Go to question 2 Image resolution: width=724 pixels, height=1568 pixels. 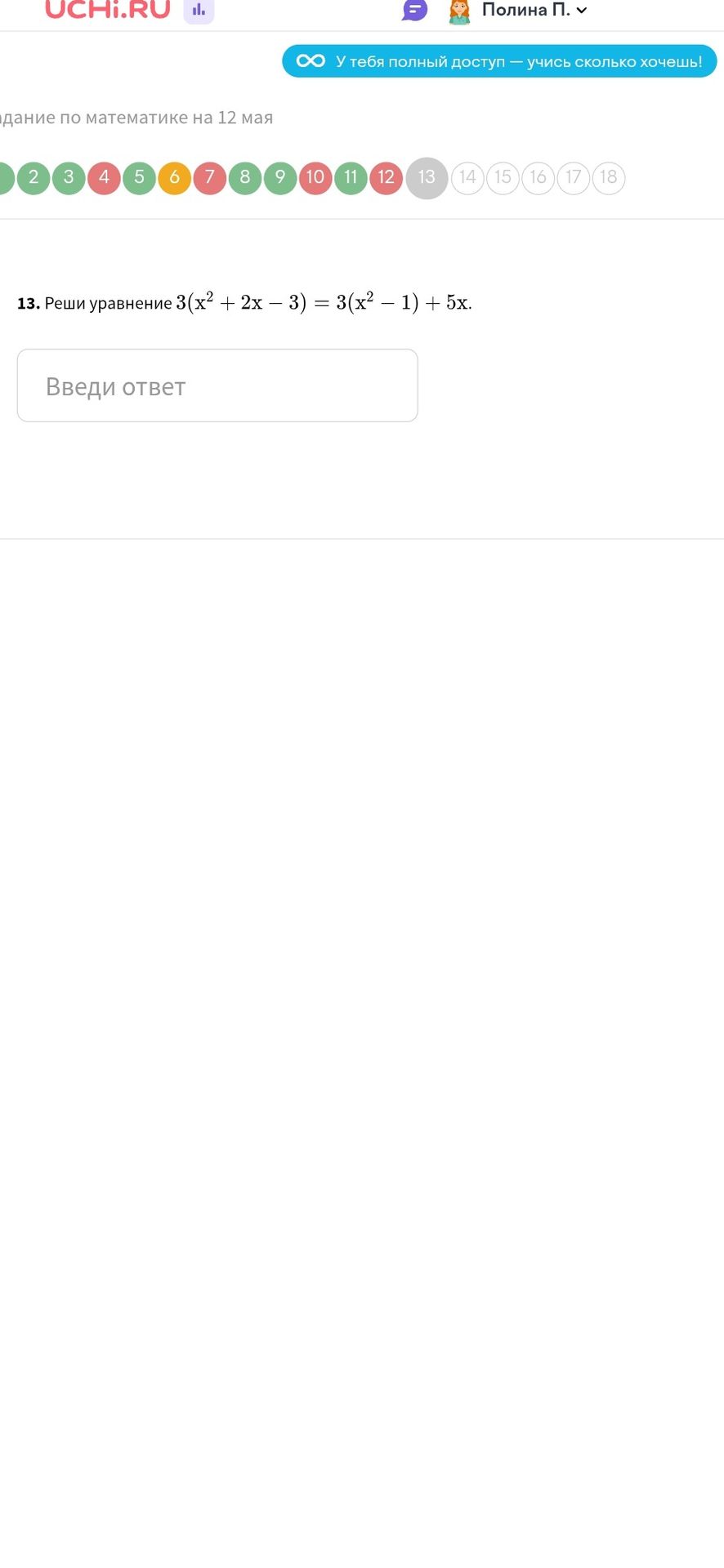click(x=34, y=177)
